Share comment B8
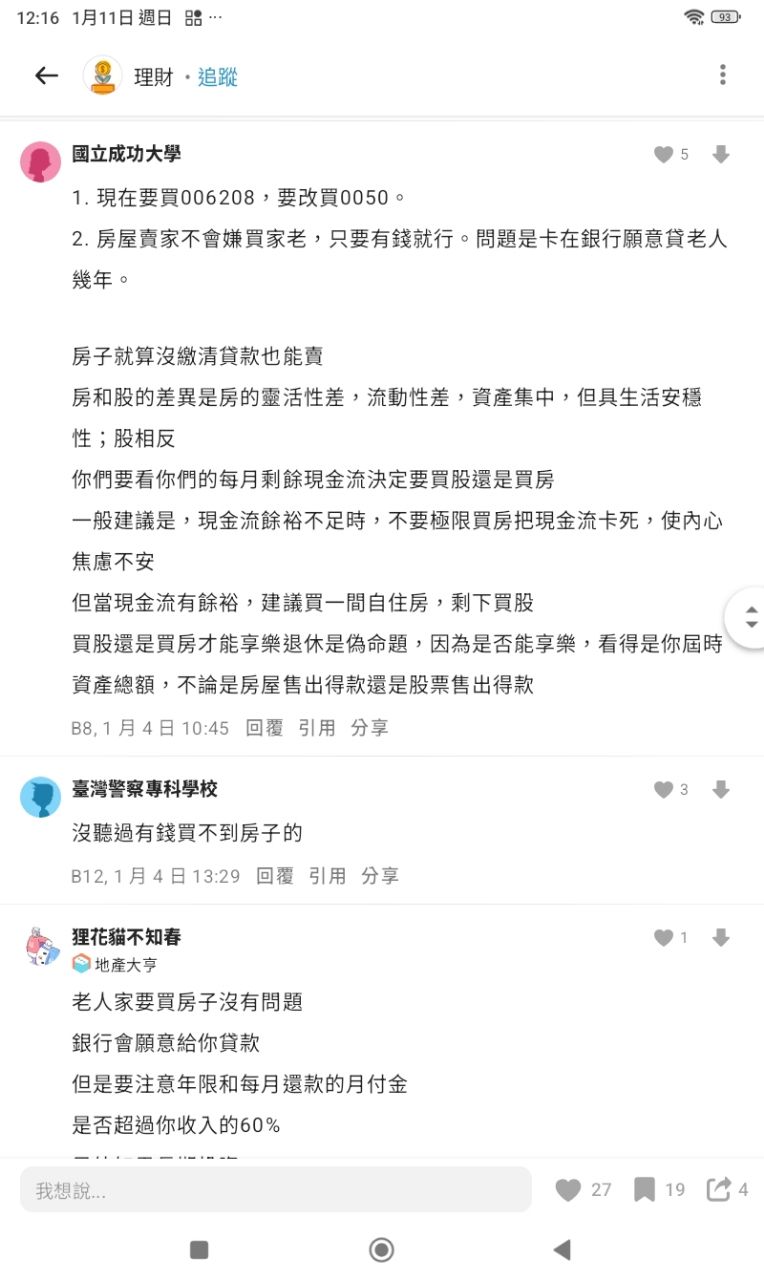Image resolution: width=764 pixels, height=1280 pixels. (x=369, y=728)
